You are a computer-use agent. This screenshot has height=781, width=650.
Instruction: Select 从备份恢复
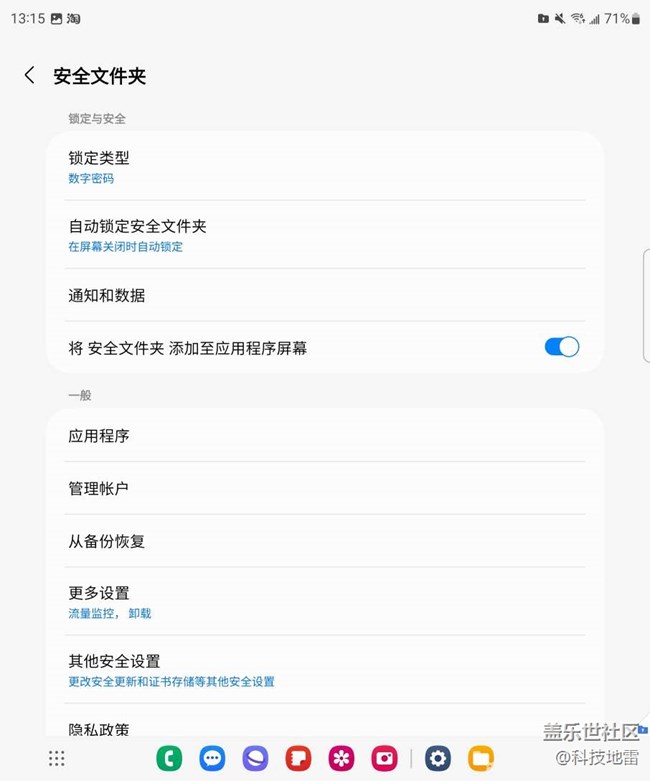click(x=325, y=541)
